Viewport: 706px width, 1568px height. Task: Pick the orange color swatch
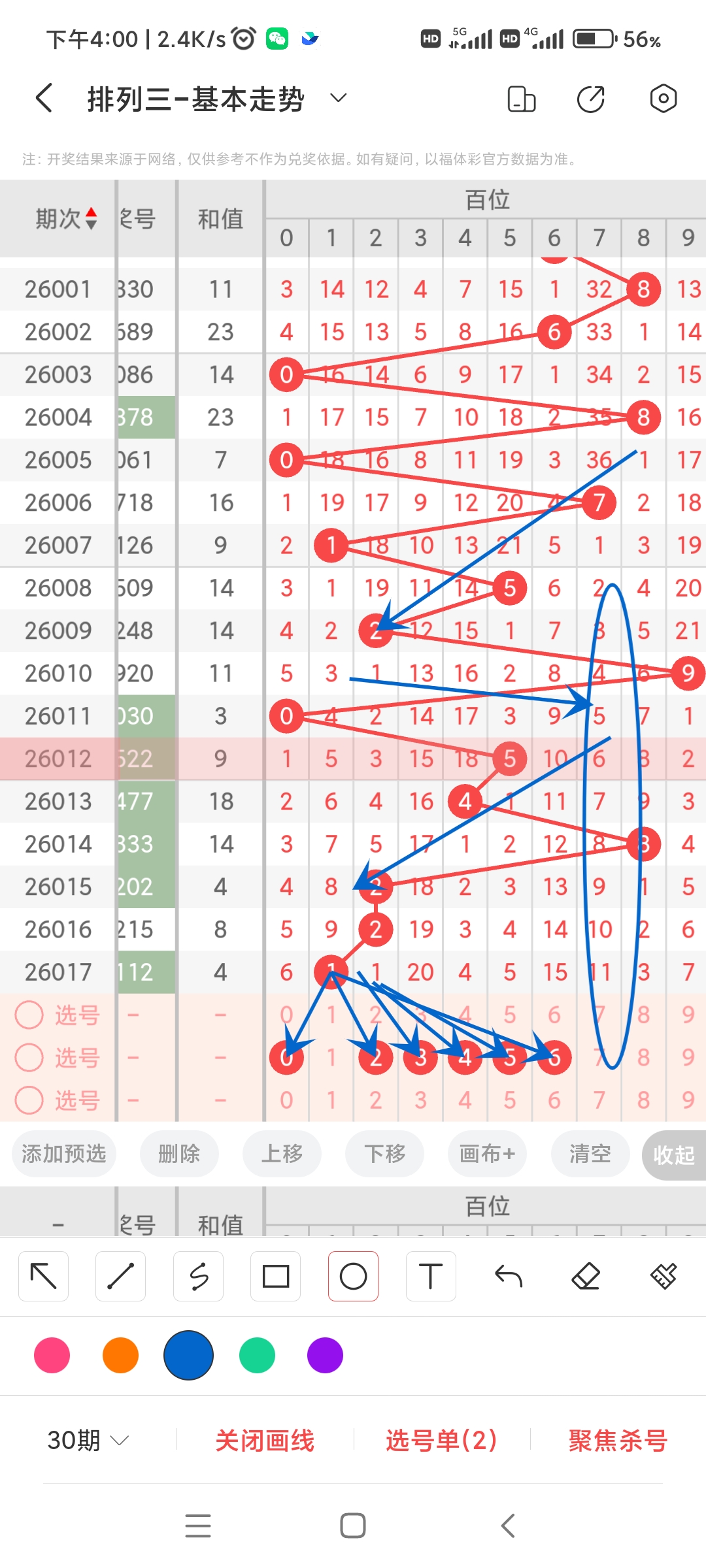[x=120, y=1356]
